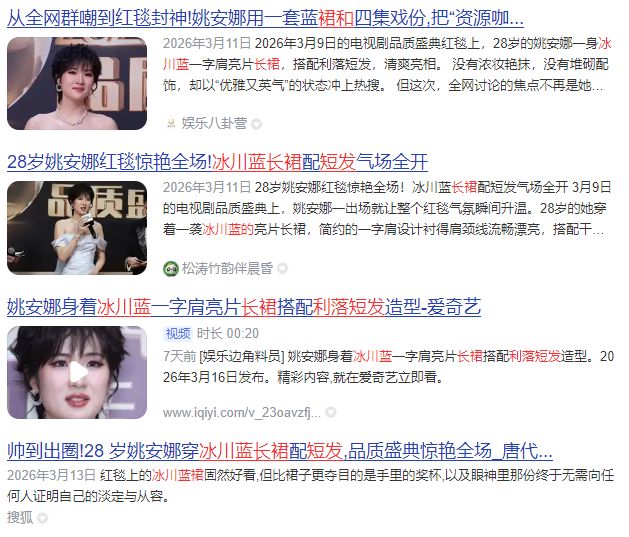Visit source 松涛竹韵伴晨昏
This screenshot has width=629, height=537.
point(226,268)
